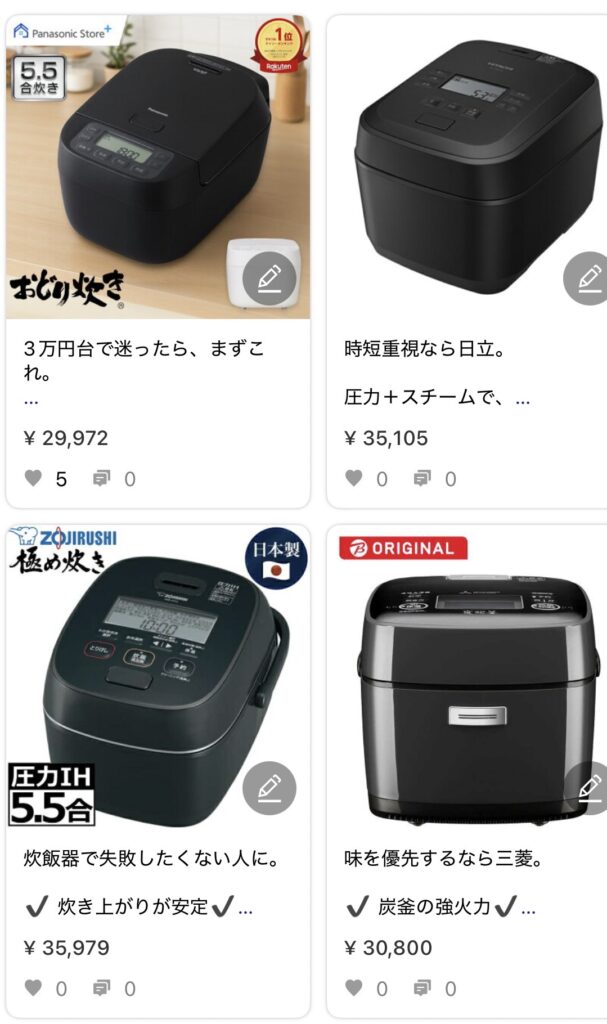
Task: Like the Mitsubishi ¥30,800 item
Action: [x=354, y=989]
